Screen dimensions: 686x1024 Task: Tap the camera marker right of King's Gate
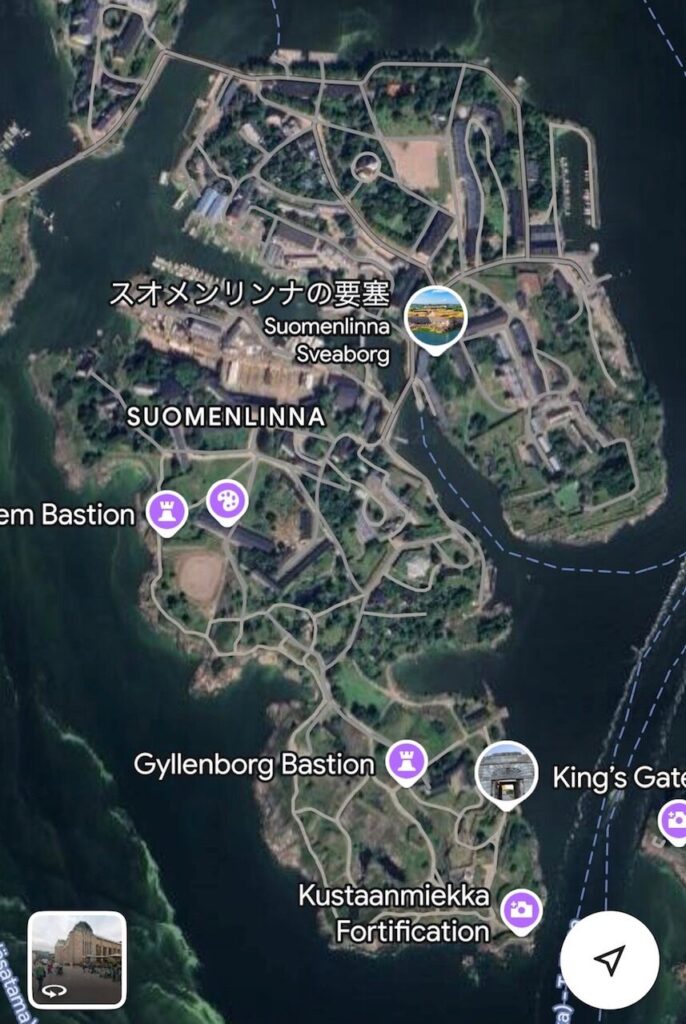click(x=676, y=820)
